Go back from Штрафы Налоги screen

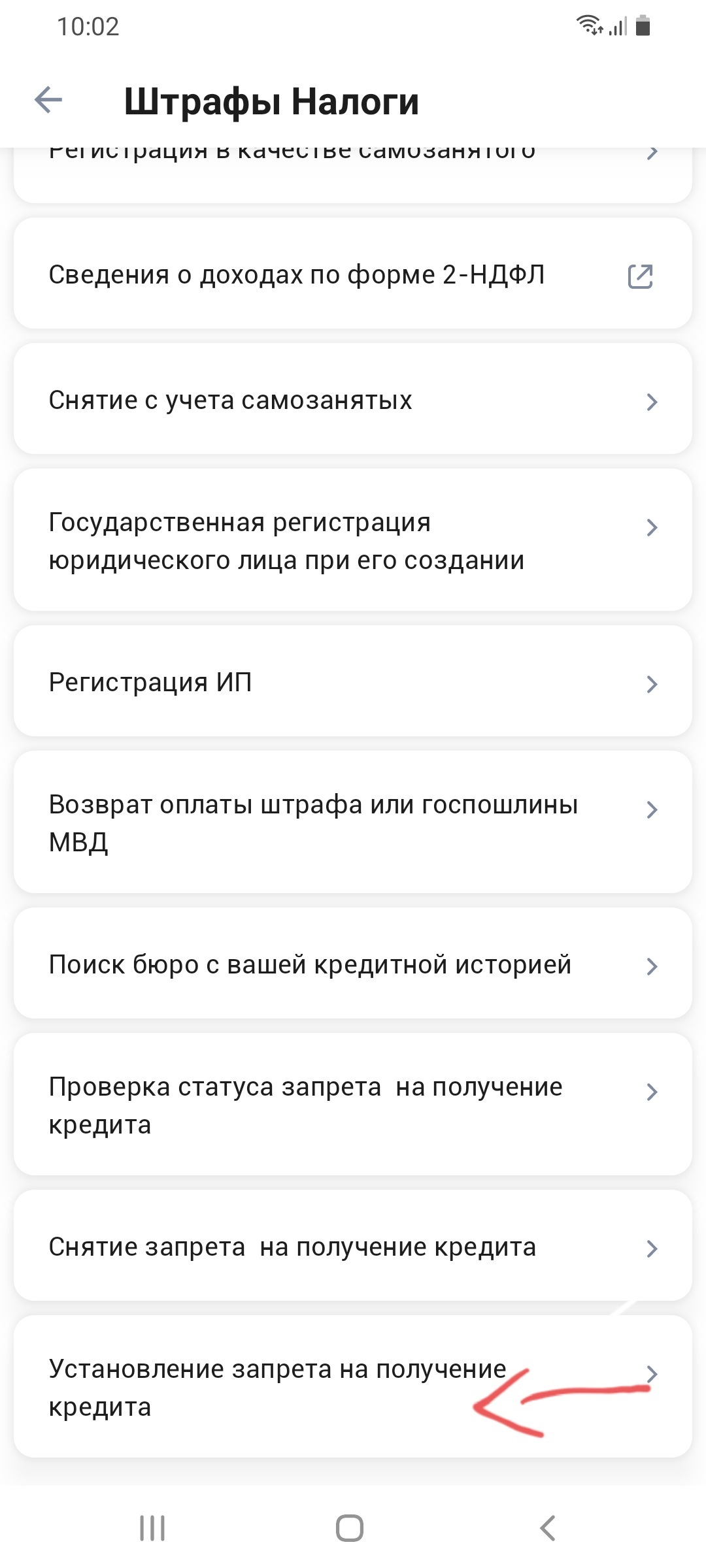coord(48,101)
